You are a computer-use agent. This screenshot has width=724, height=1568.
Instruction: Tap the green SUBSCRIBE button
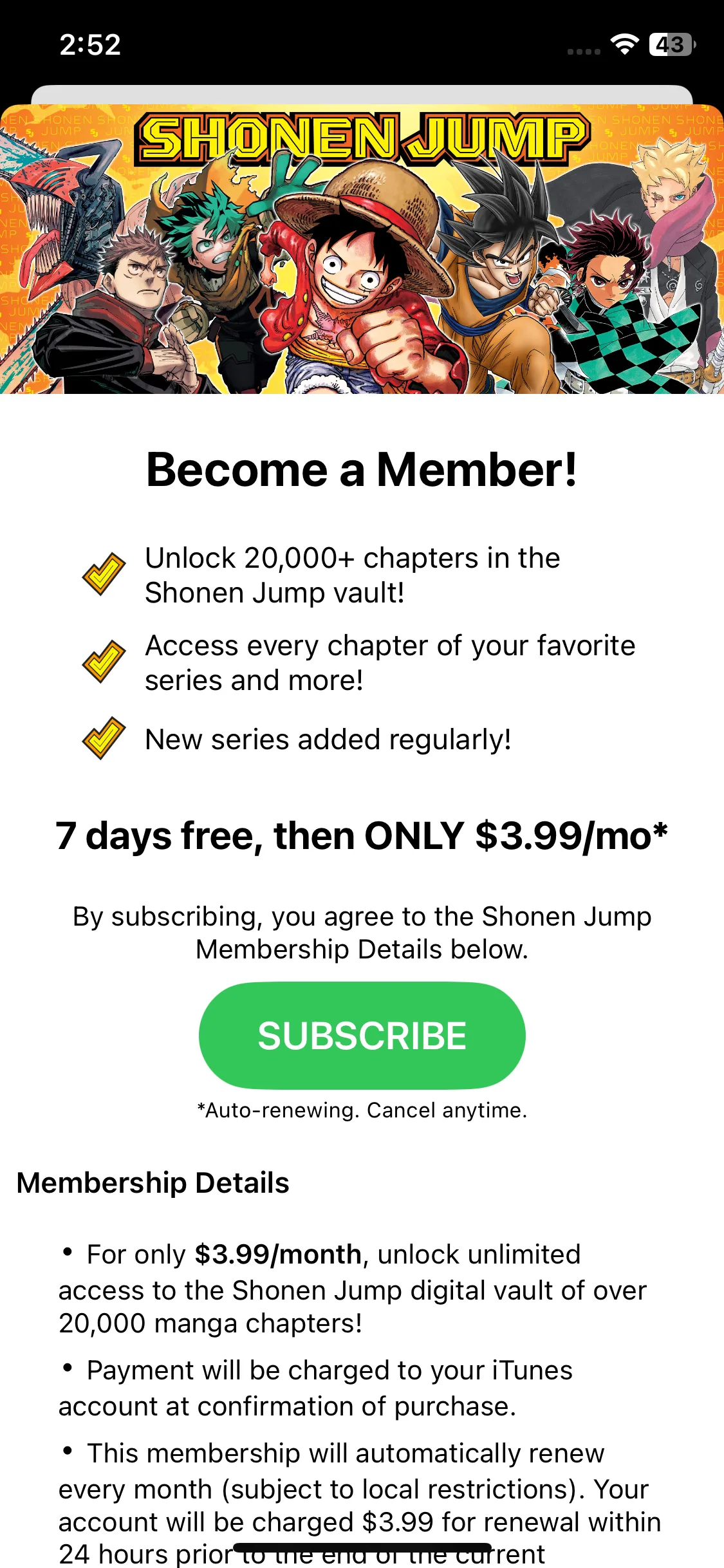pos(362,1036)
